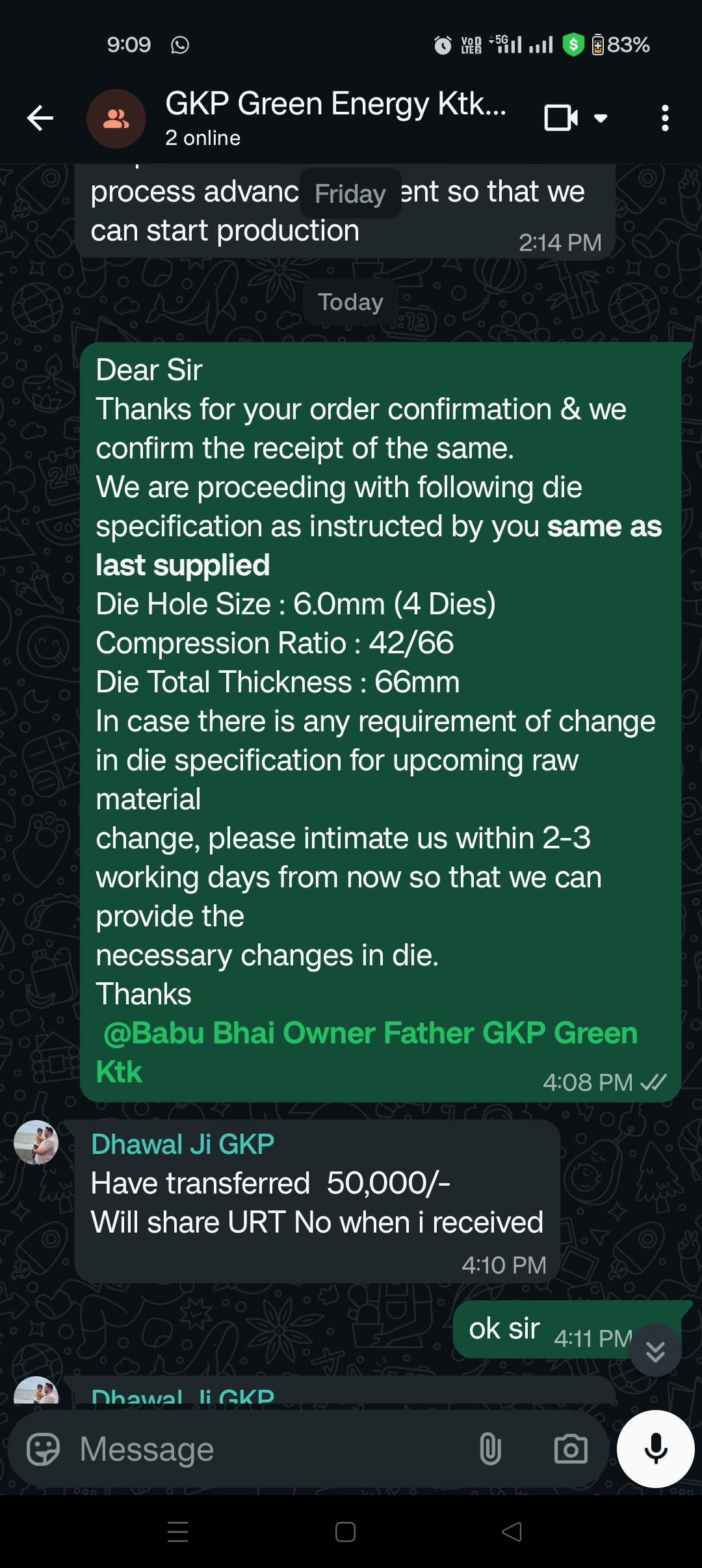Open the group icon avatar
The height and width of the screenshot is (1568, 702).
116,118
